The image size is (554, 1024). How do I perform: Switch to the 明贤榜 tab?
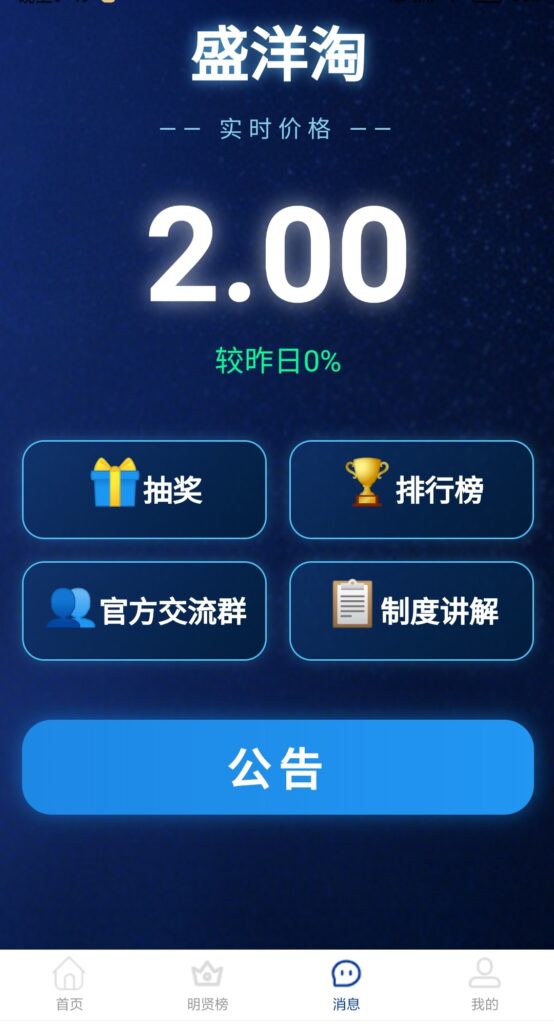(208, 985)
